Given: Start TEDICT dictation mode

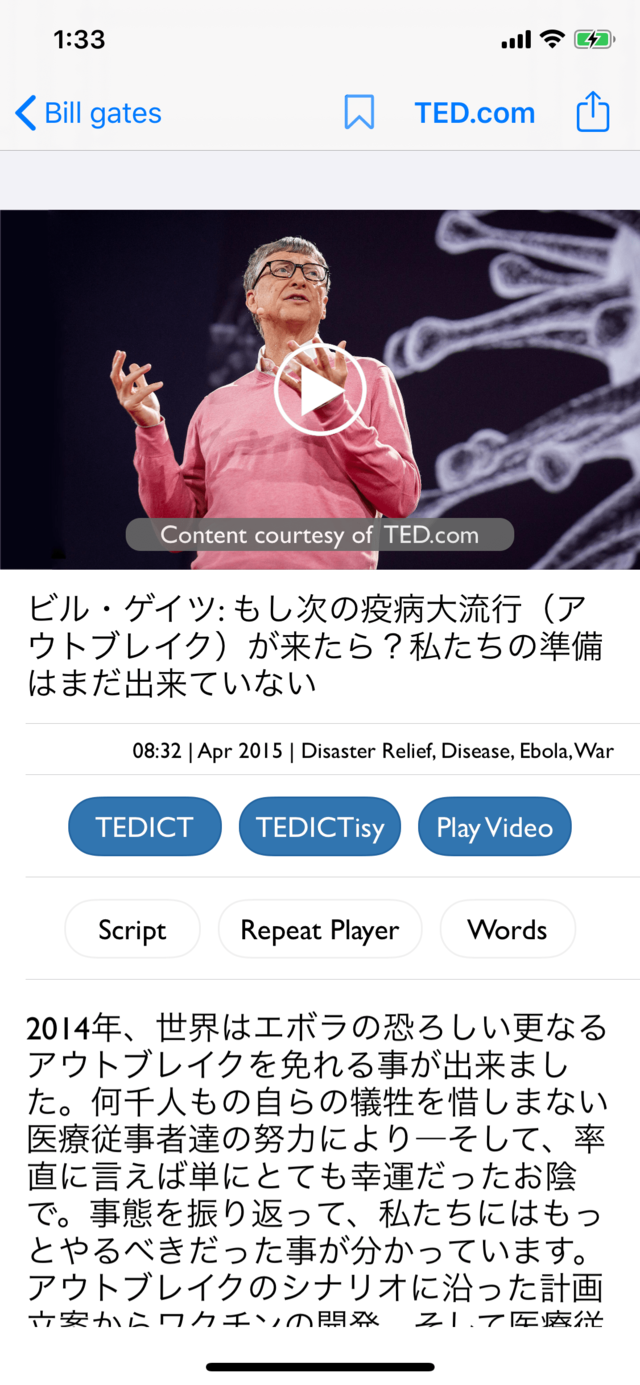Looking at the screenshot, I should click(145, 827).
